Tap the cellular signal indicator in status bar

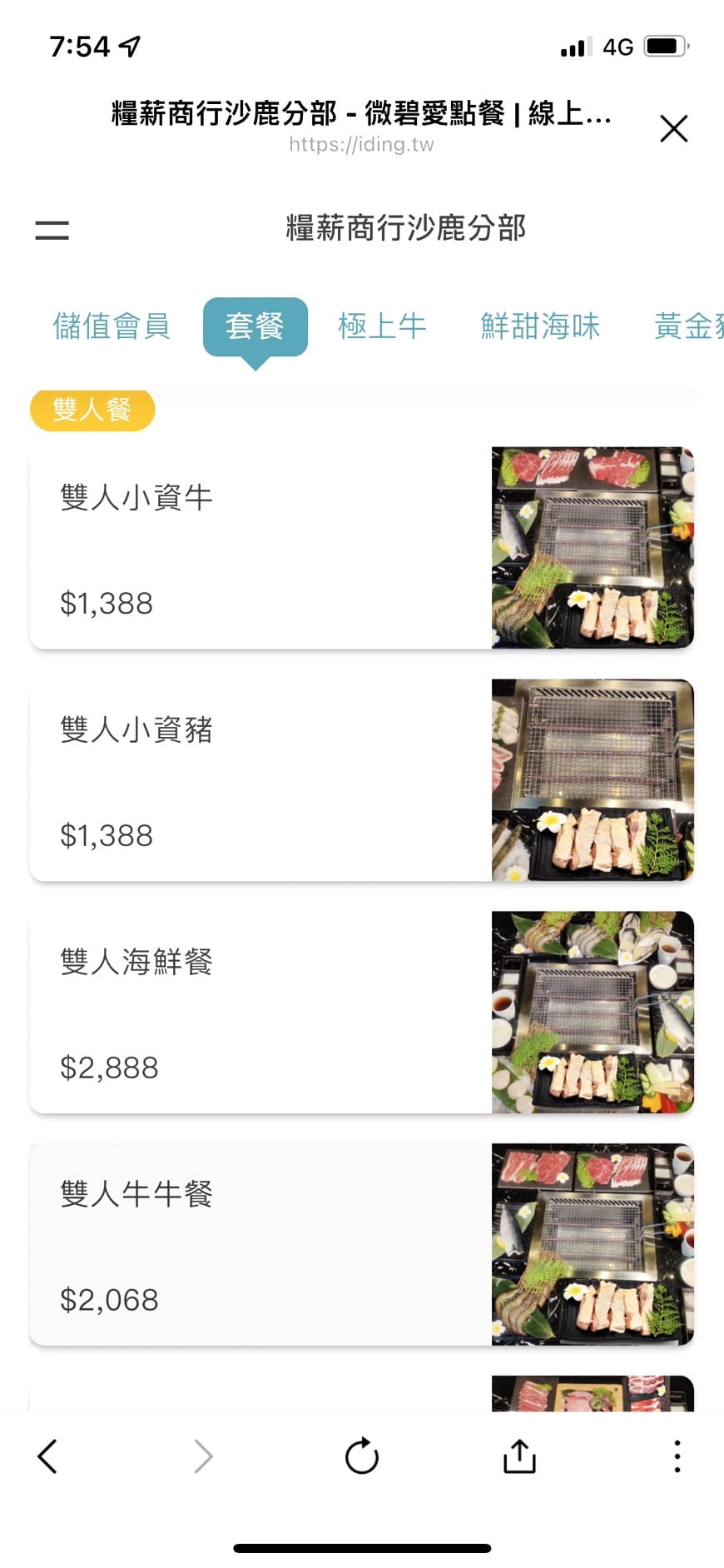573,47
